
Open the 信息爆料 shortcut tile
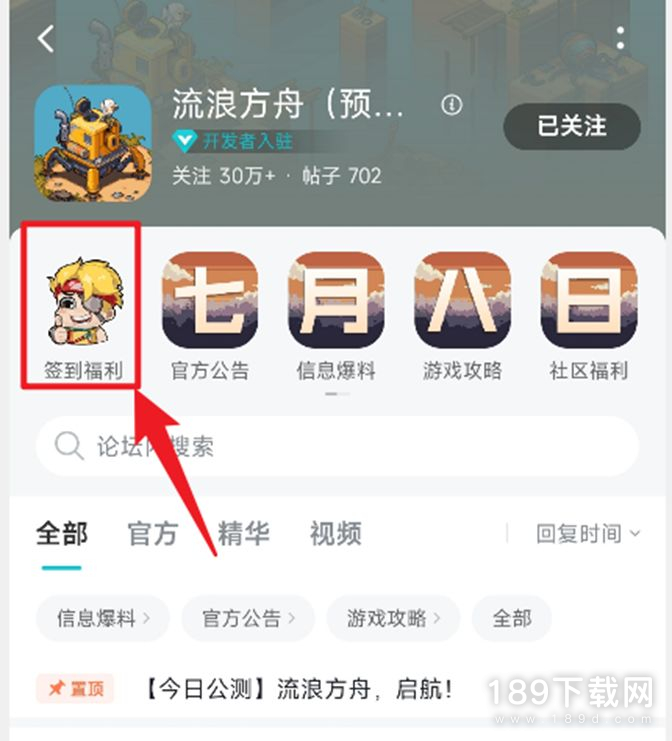point(336,312)
